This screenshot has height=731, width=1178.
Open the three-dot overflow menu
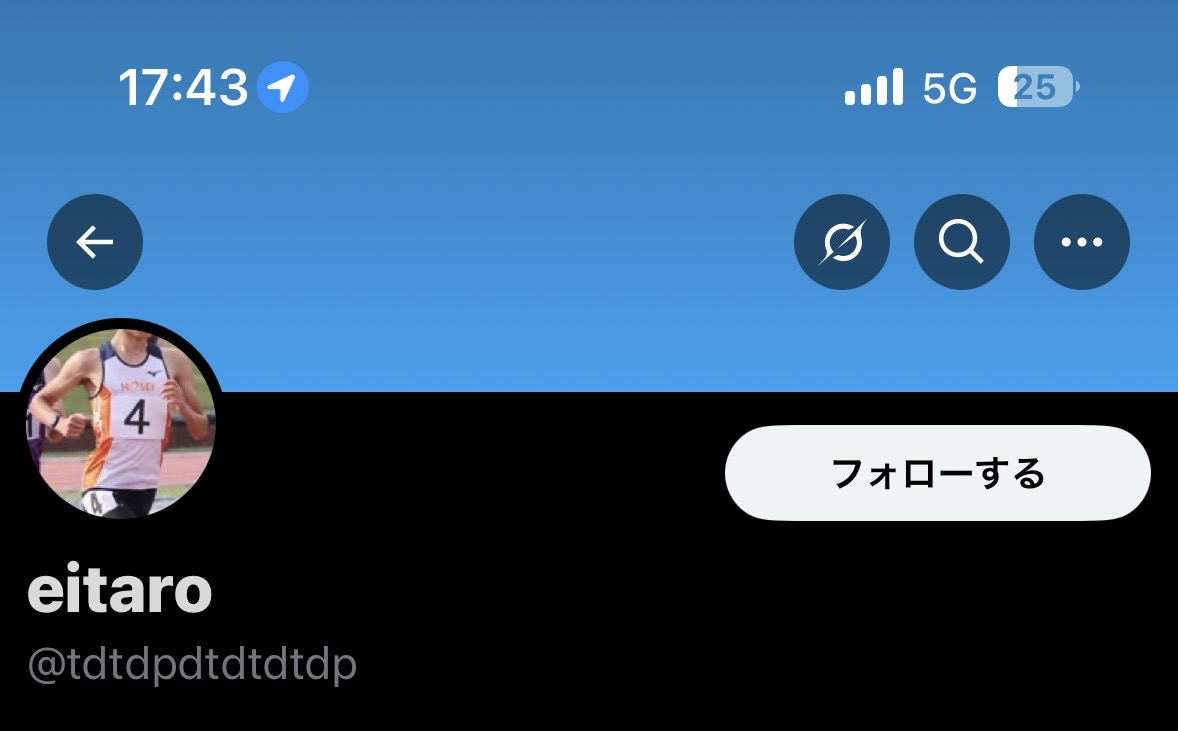(1081, 242)
